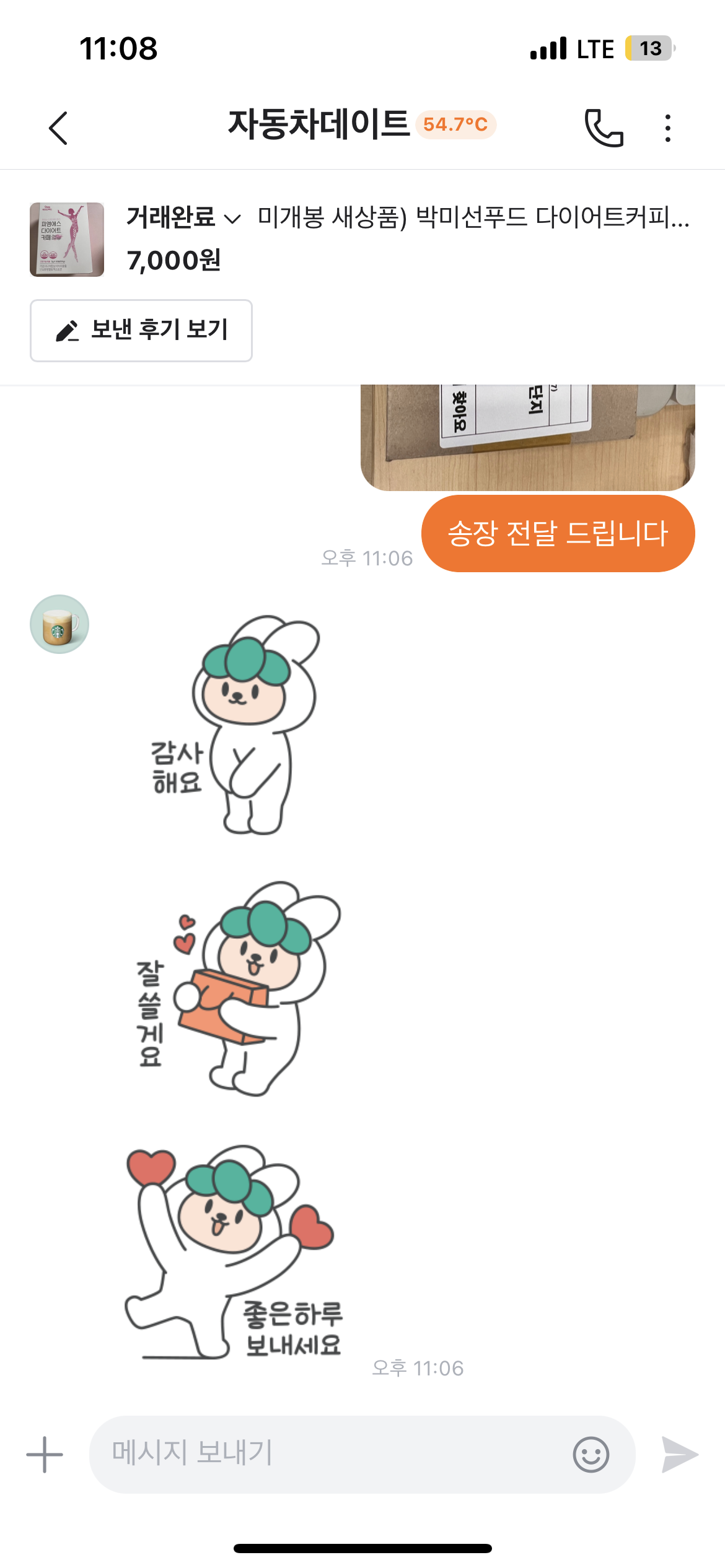Go back from the 자동차데이트 chat
The image size is (725, 1568).
tap(58, 128)
